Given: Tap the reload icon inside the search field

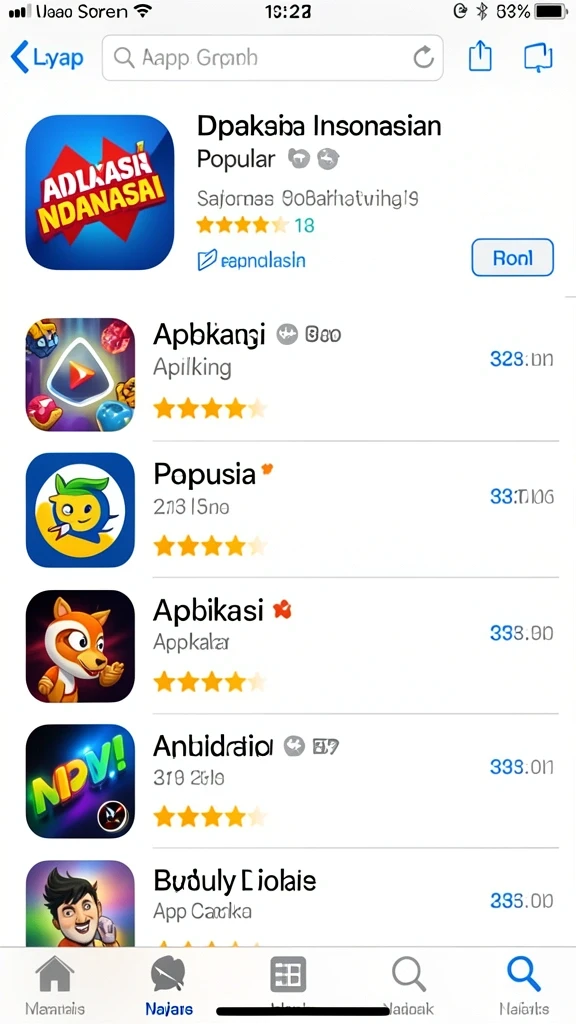Looking at the screenshot, I should click(x=423, y=58).
